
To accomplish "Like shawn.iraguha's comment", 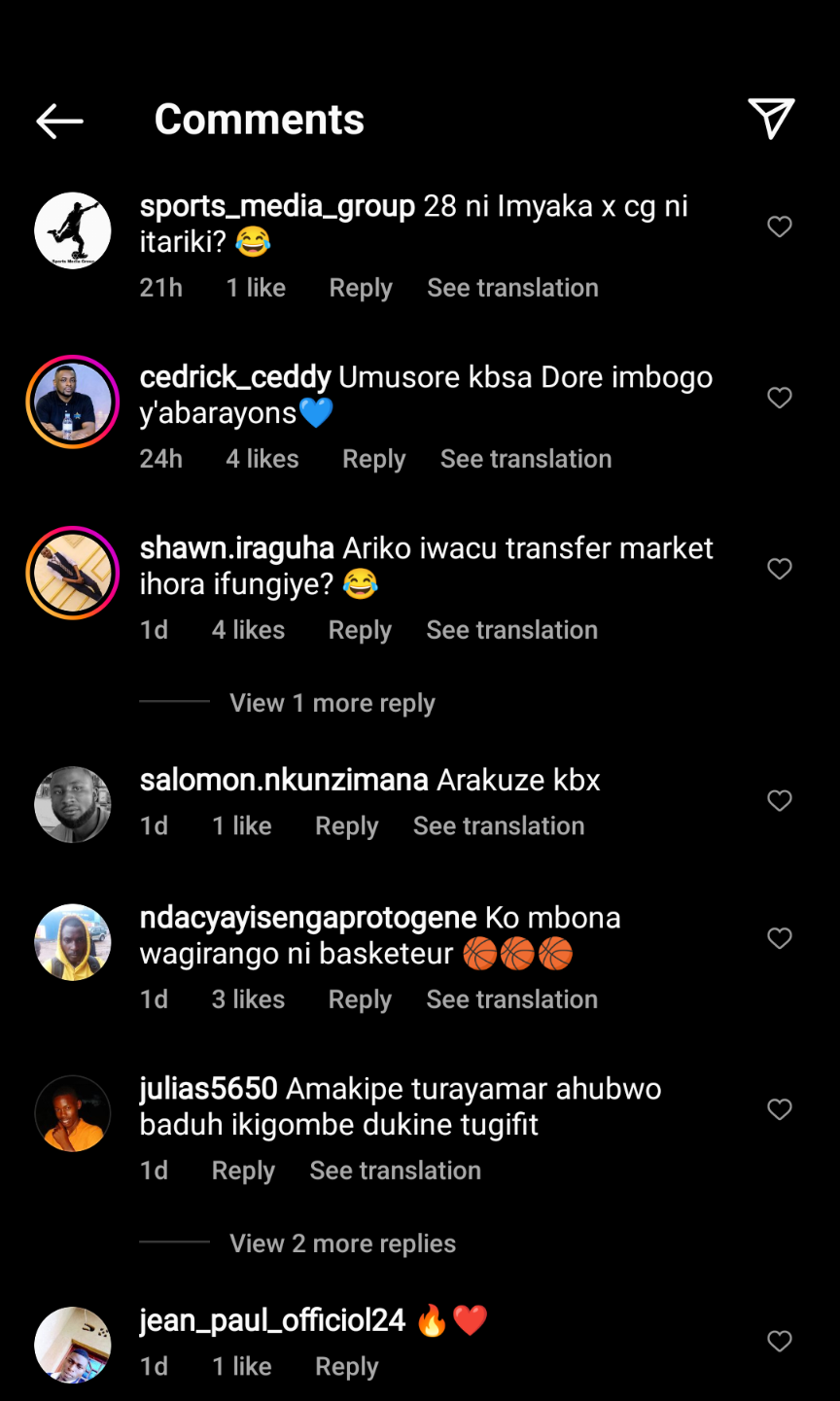I will 780,569.
